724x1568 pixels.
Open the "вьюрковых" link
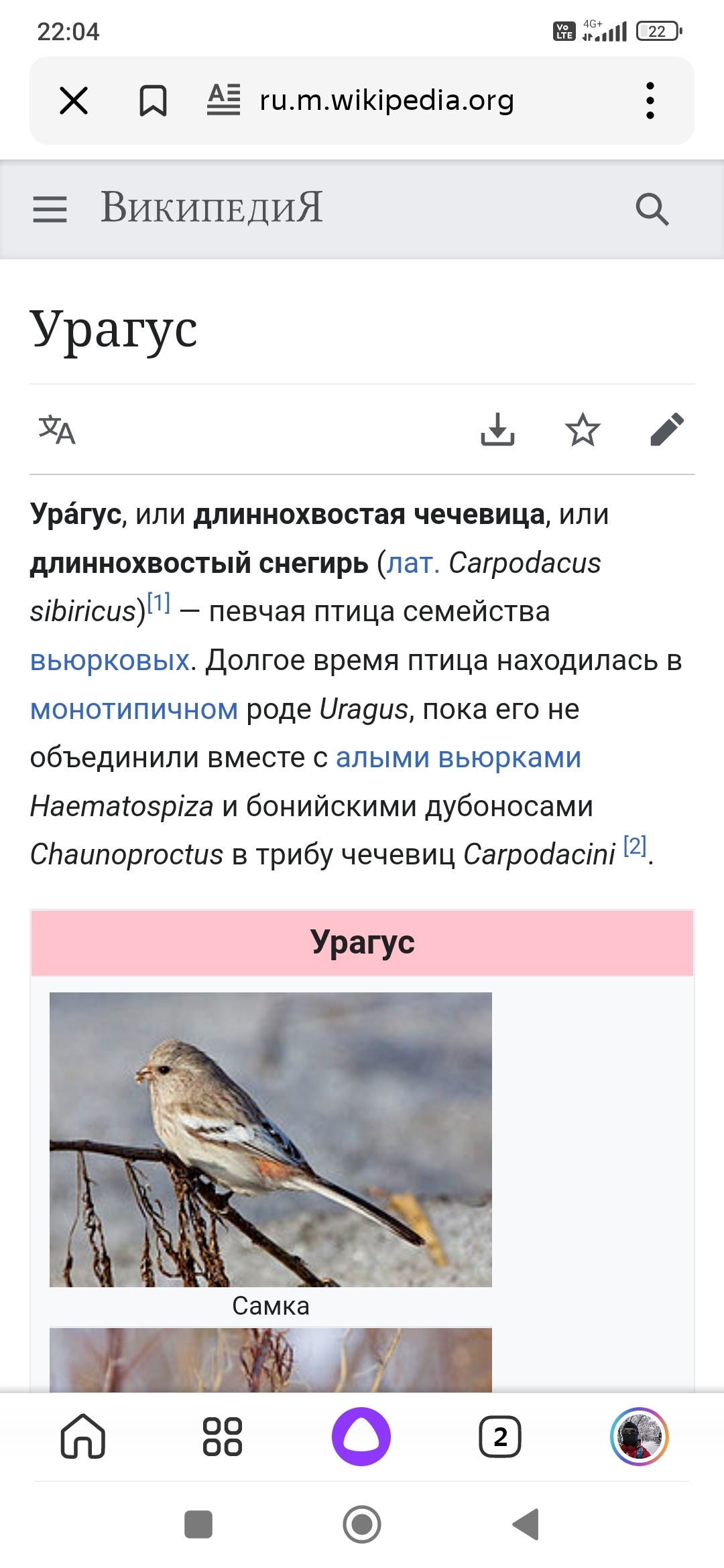tap(110, 661)
